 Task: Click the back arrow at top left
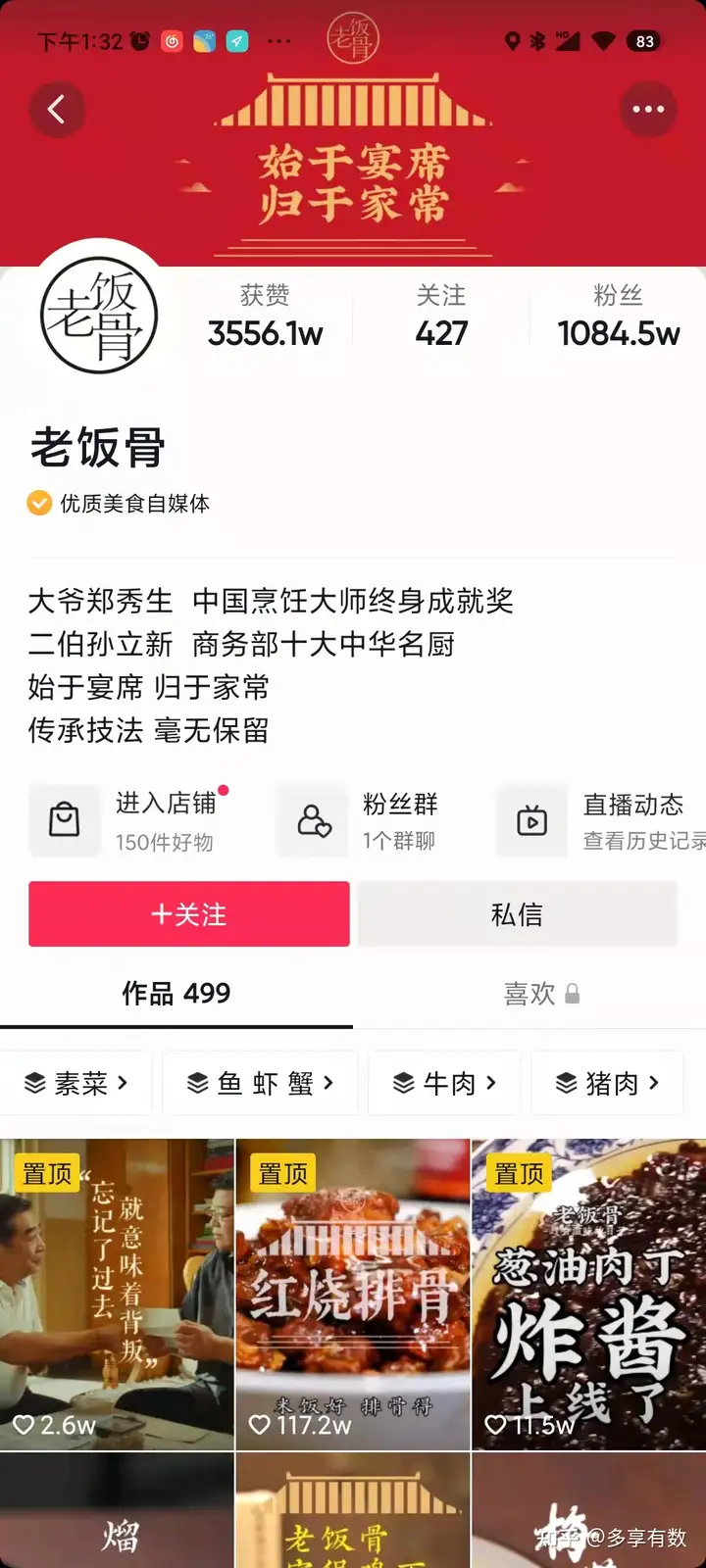(57, 110)
